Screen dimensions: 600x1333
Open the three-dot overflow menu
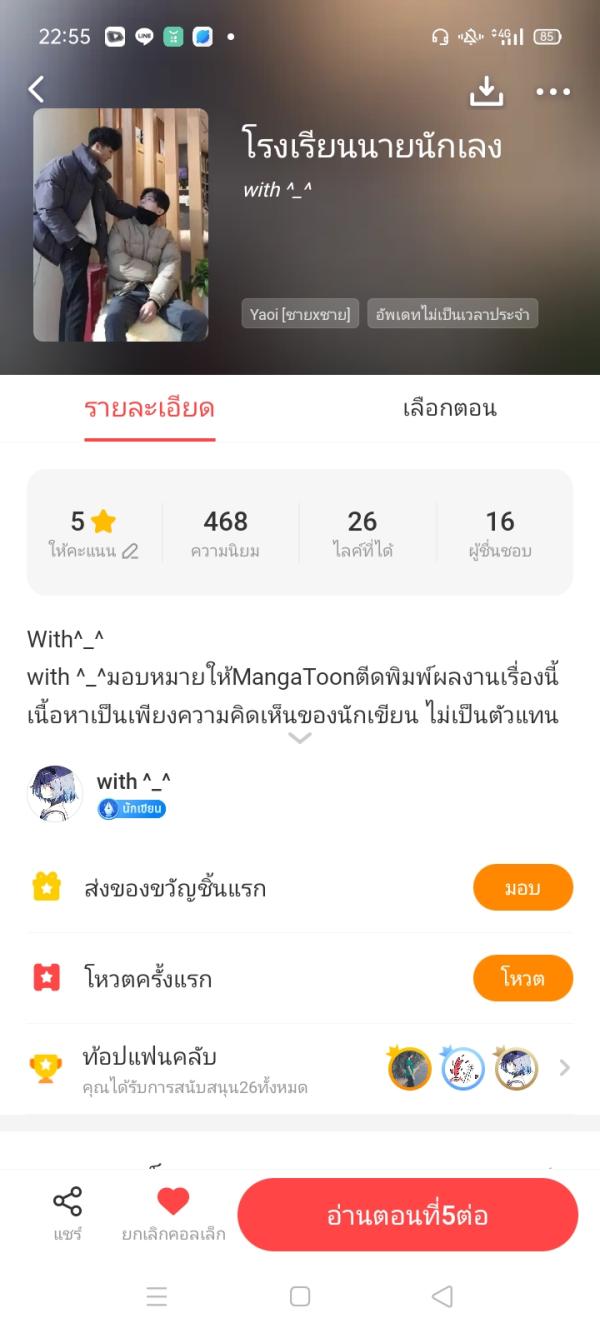[552, 92]
